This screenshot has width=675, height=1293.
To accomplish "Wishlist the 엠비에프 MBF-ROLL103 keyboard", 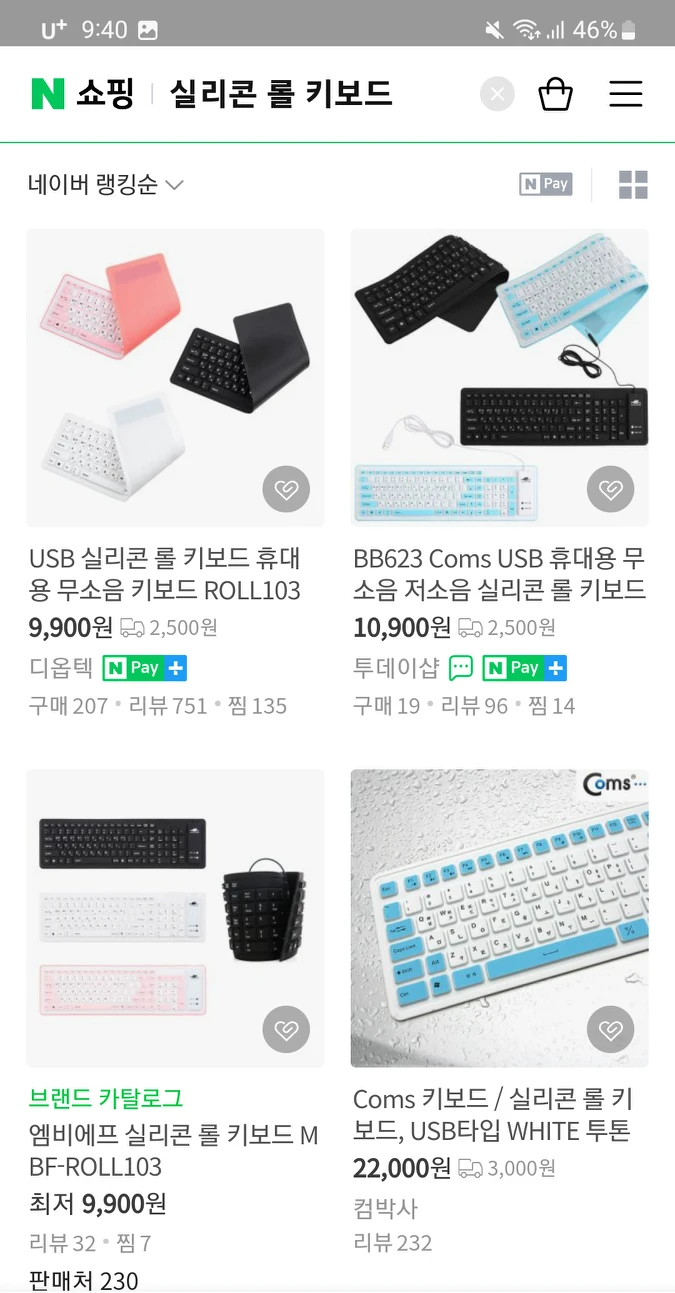I will tap(286, 1030).
